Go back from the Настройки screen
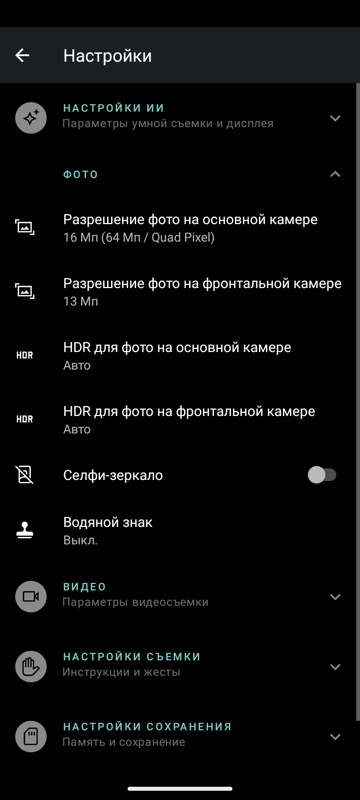Image resolution: width=360 pixels, height=800 pixels. [22, 56]
